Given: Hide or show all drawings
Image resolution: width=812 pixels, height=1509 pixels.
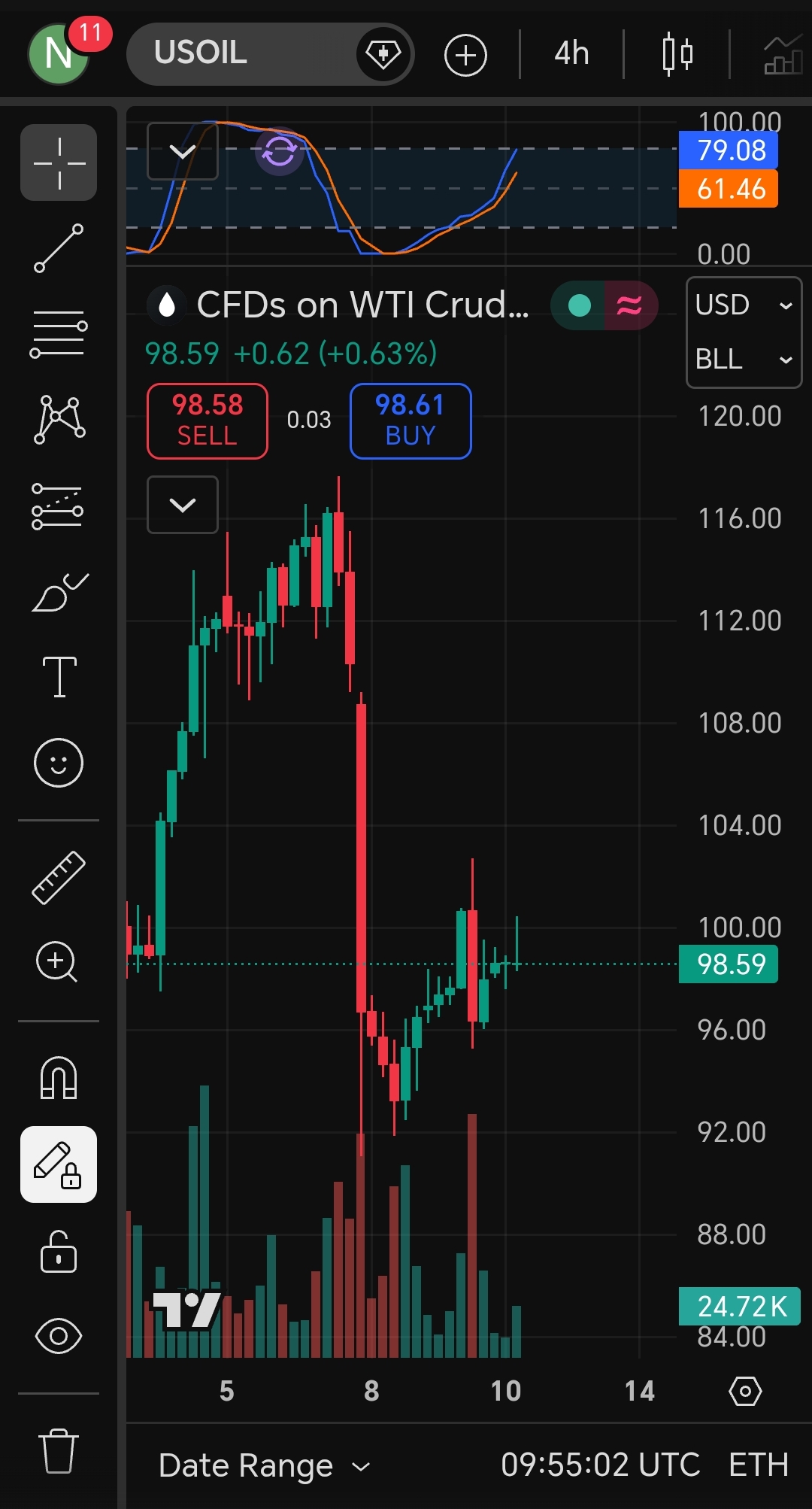Looking at the screenshot, I should point(59,1336).
